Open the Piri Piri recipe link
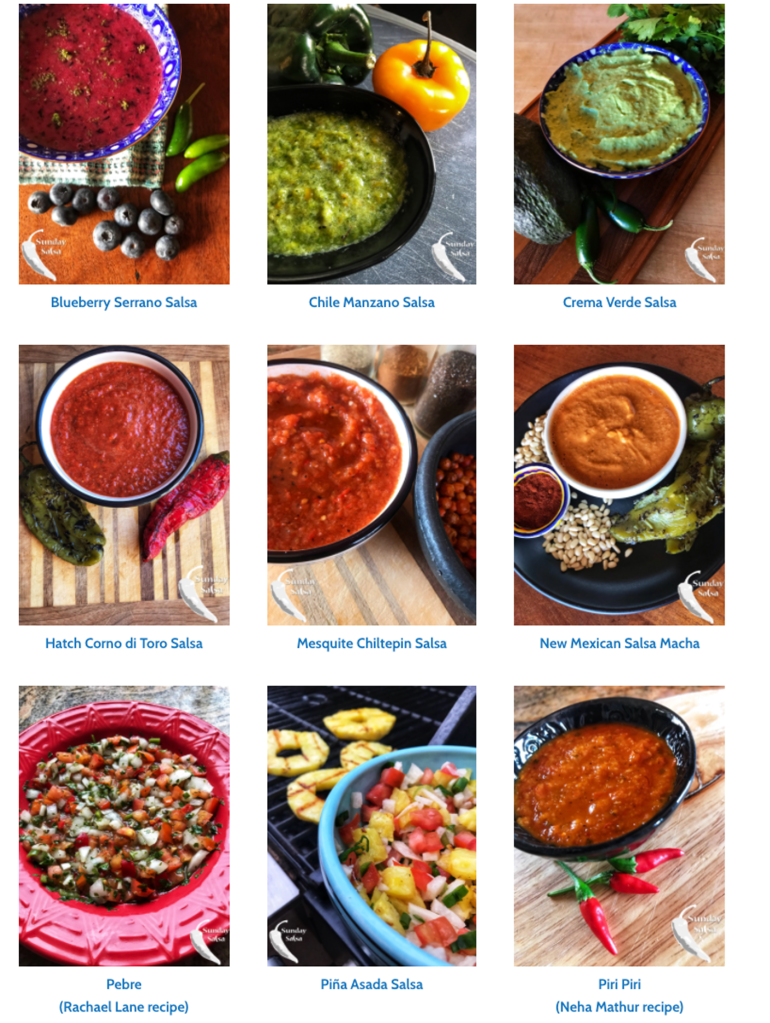Screen dimensions: 770x1023 (619, 985)
